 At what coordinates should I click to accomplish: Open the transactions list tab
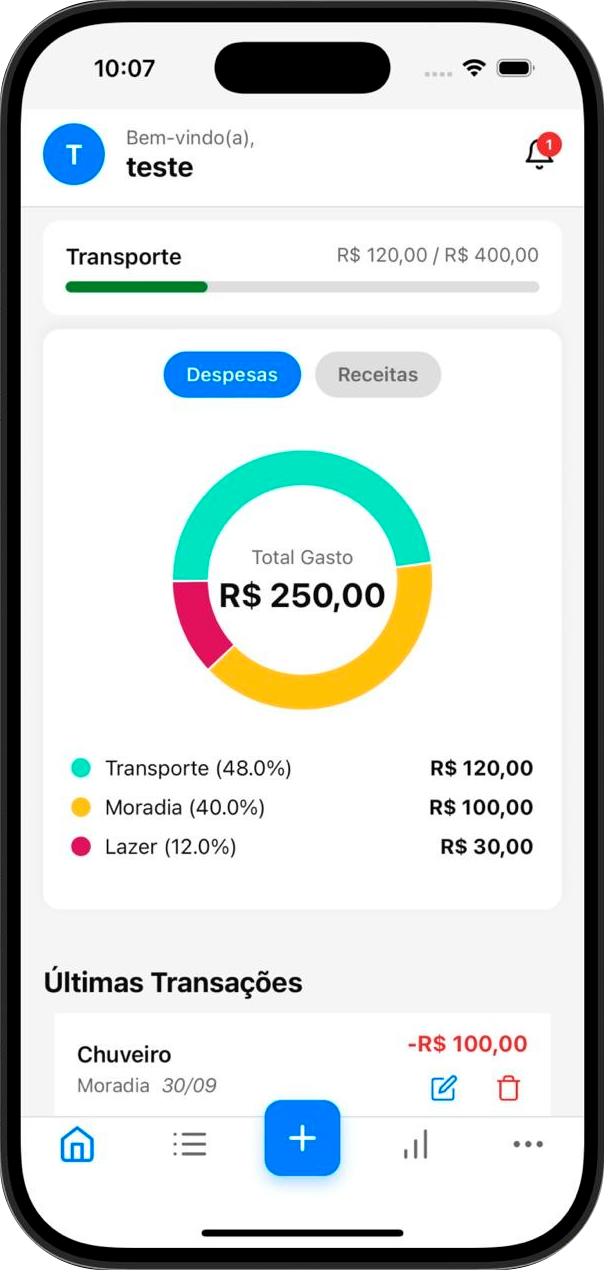[x=189, y=1145]
